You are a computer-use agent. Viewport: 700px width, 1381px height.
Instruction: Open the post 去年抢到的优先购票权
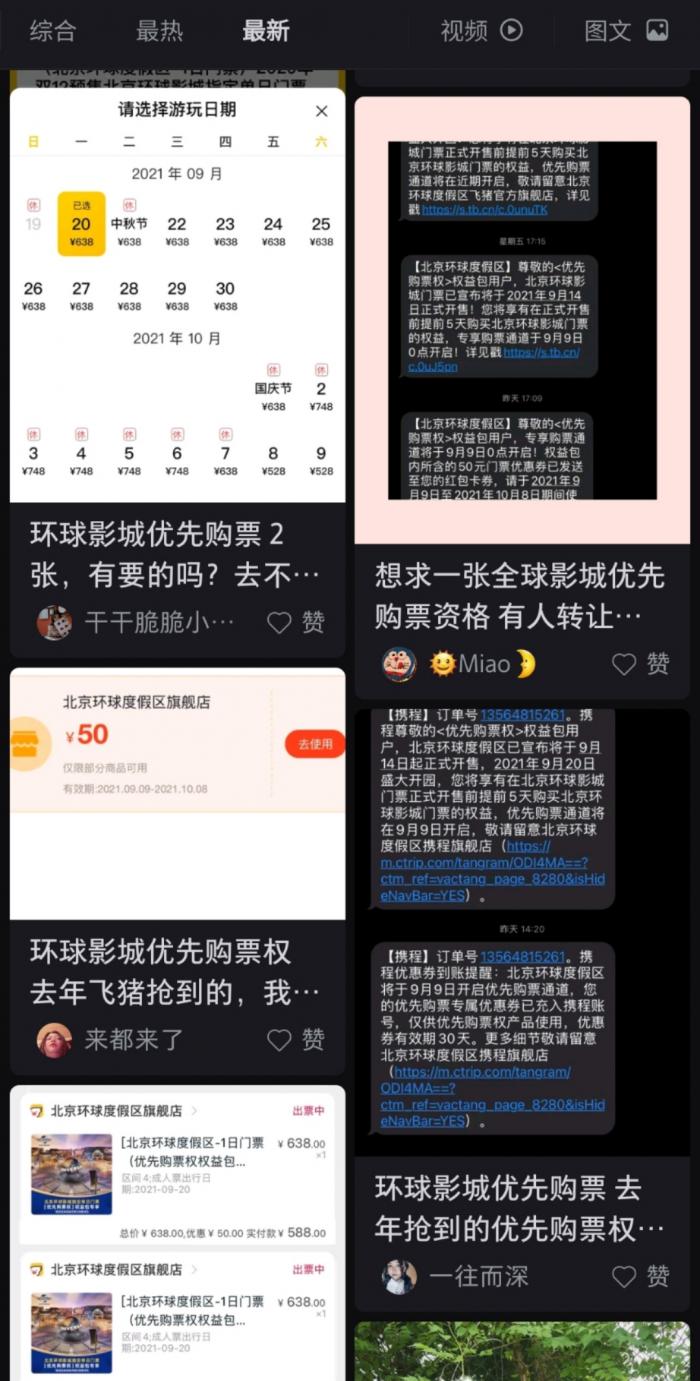(x=520, y=1207)
